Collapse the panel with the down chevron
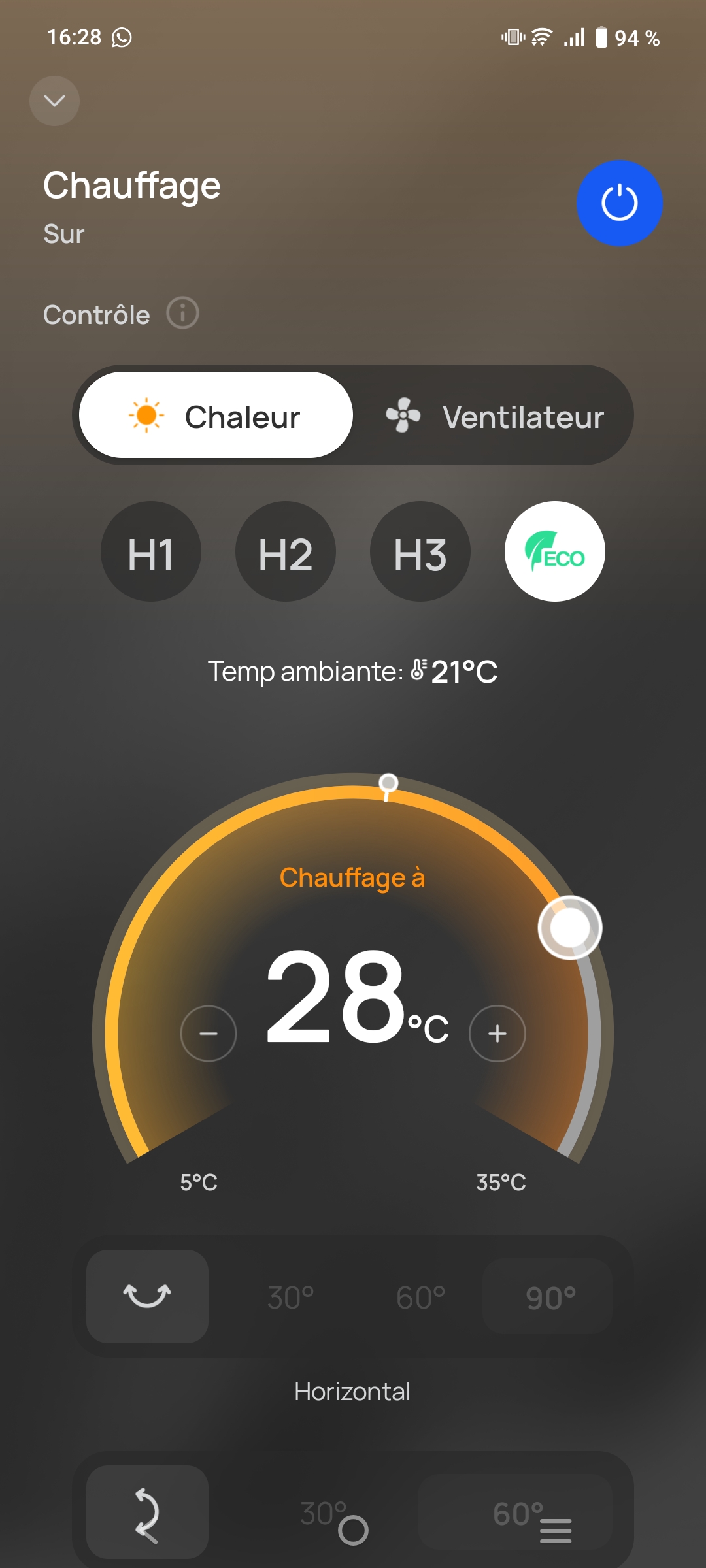Screen dimensions: 706x1568 coord(54,101)
